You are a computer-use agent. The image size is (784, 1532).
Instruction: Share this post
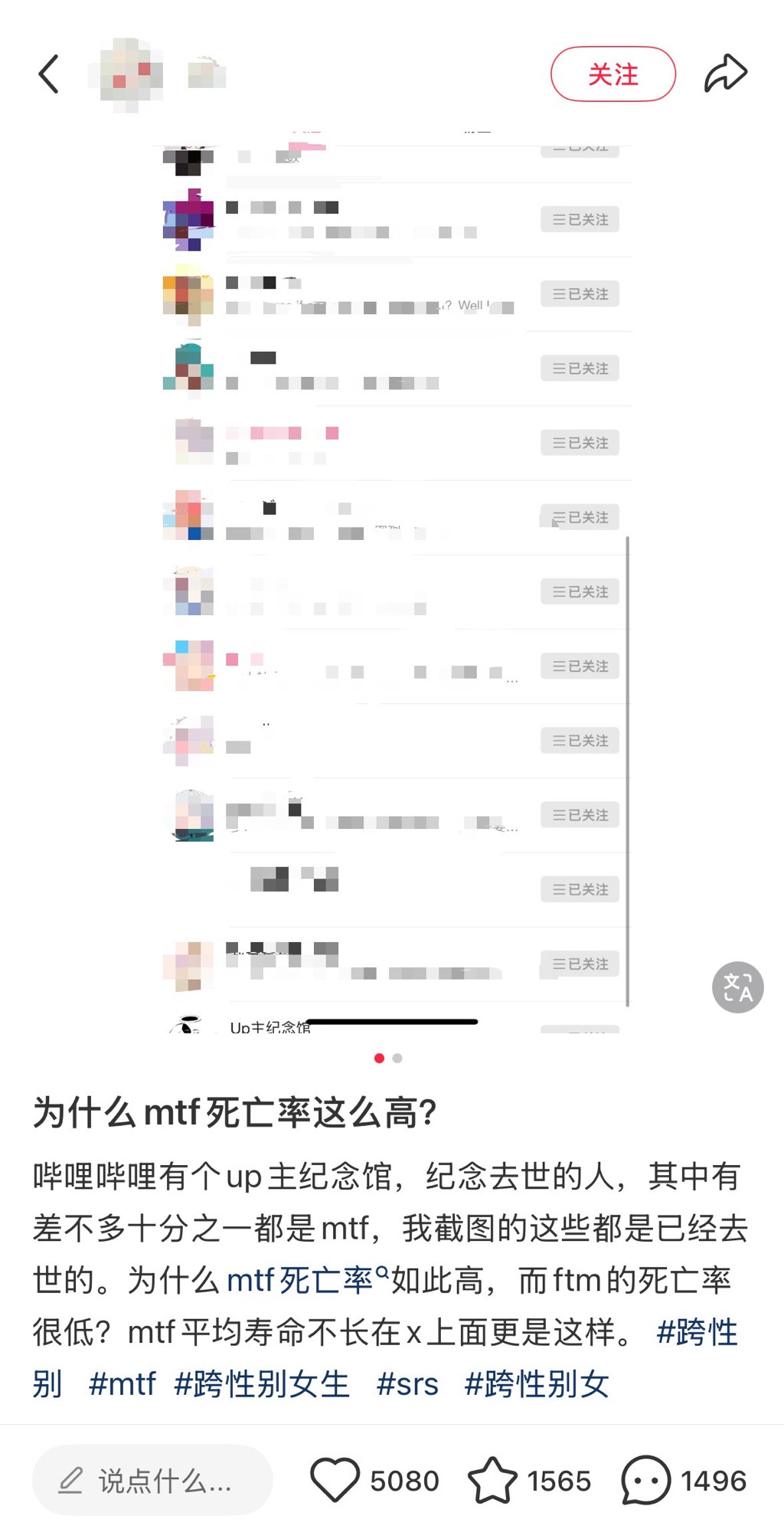click(x=725, y=74)
